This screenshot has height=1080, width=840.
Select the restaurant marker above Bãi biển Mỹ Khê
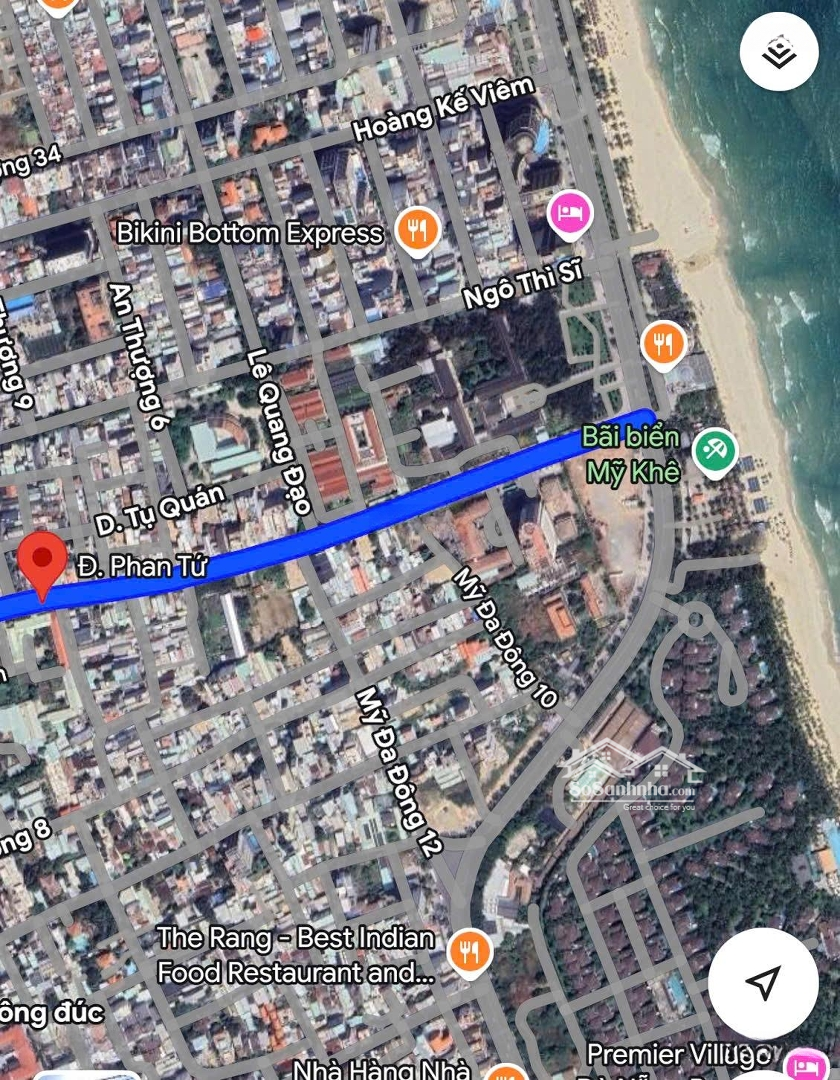(662, 344)
